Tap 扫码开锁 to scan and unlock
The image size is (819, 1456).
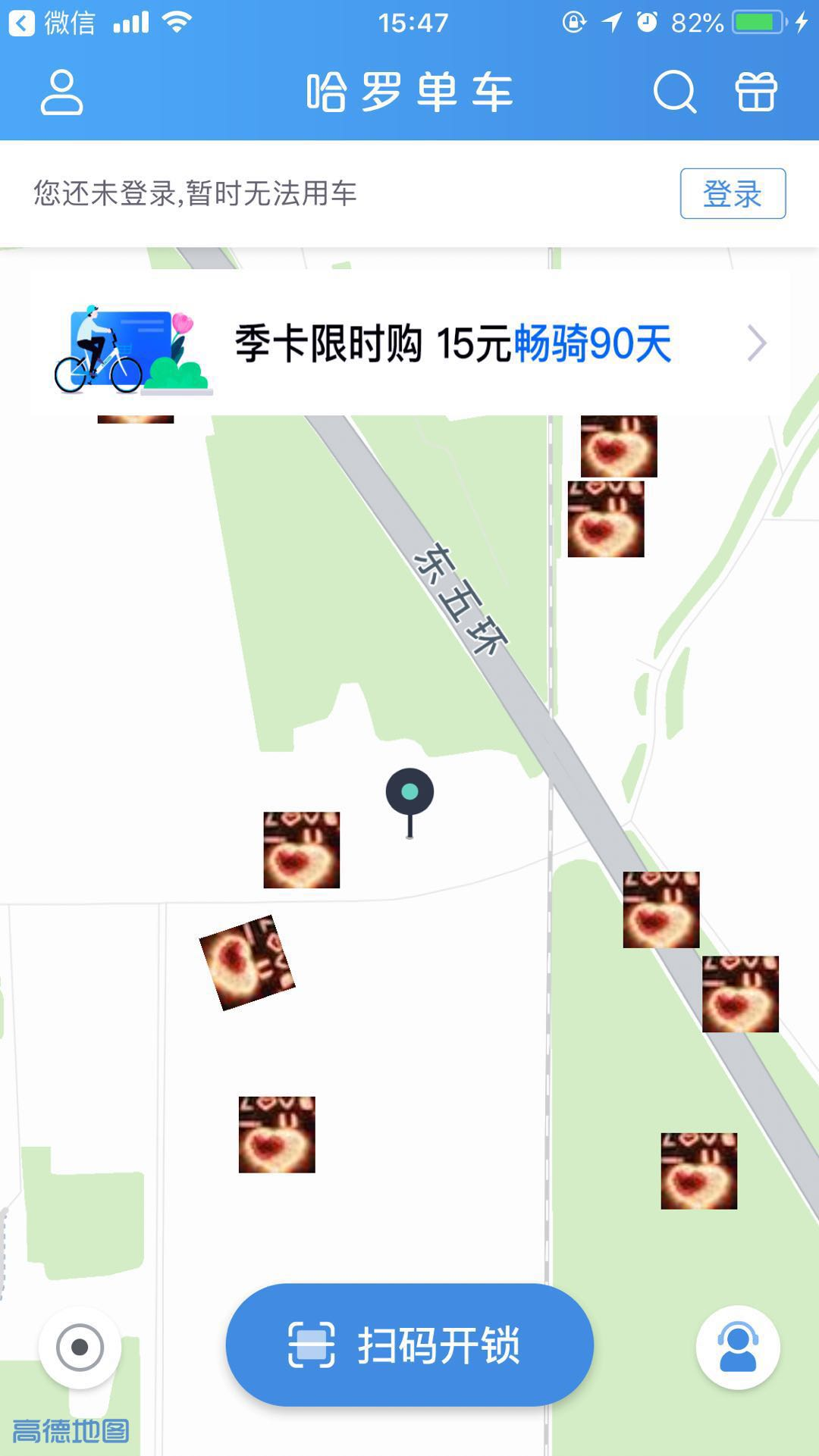pos(409,1345)
